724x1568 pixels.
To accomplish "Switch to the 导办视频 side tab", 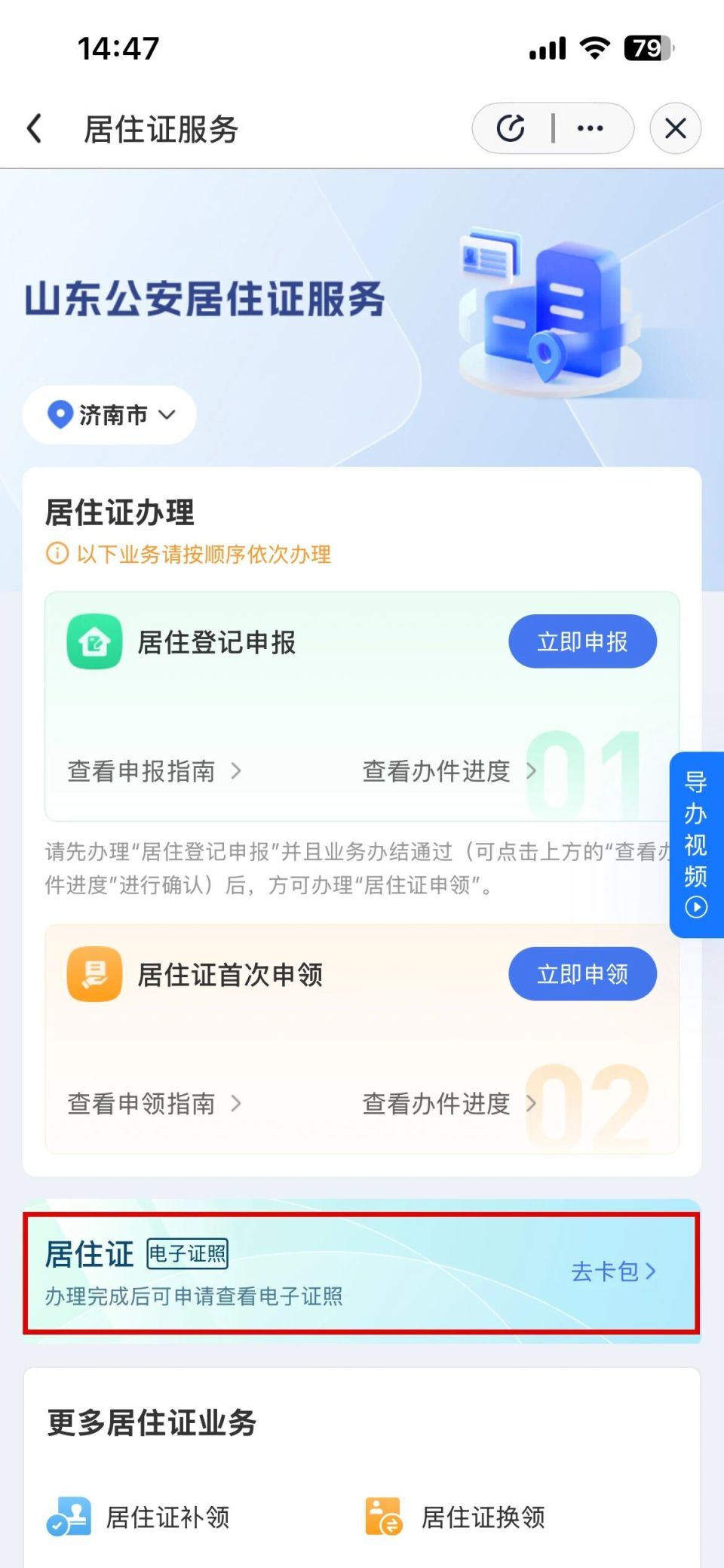I will click(696, 841).
